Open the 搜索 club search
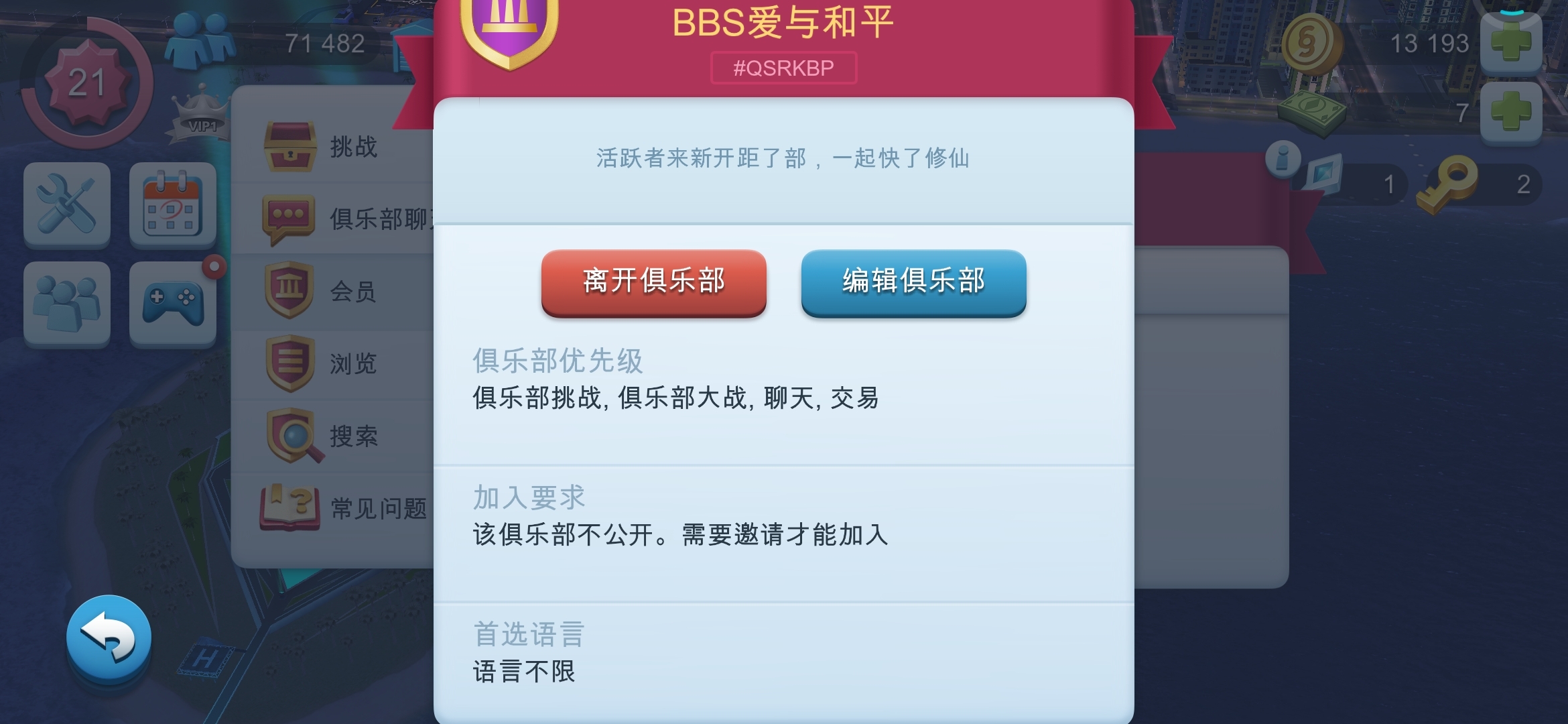Screen dimensions: 1568x724 coord(335,436)
